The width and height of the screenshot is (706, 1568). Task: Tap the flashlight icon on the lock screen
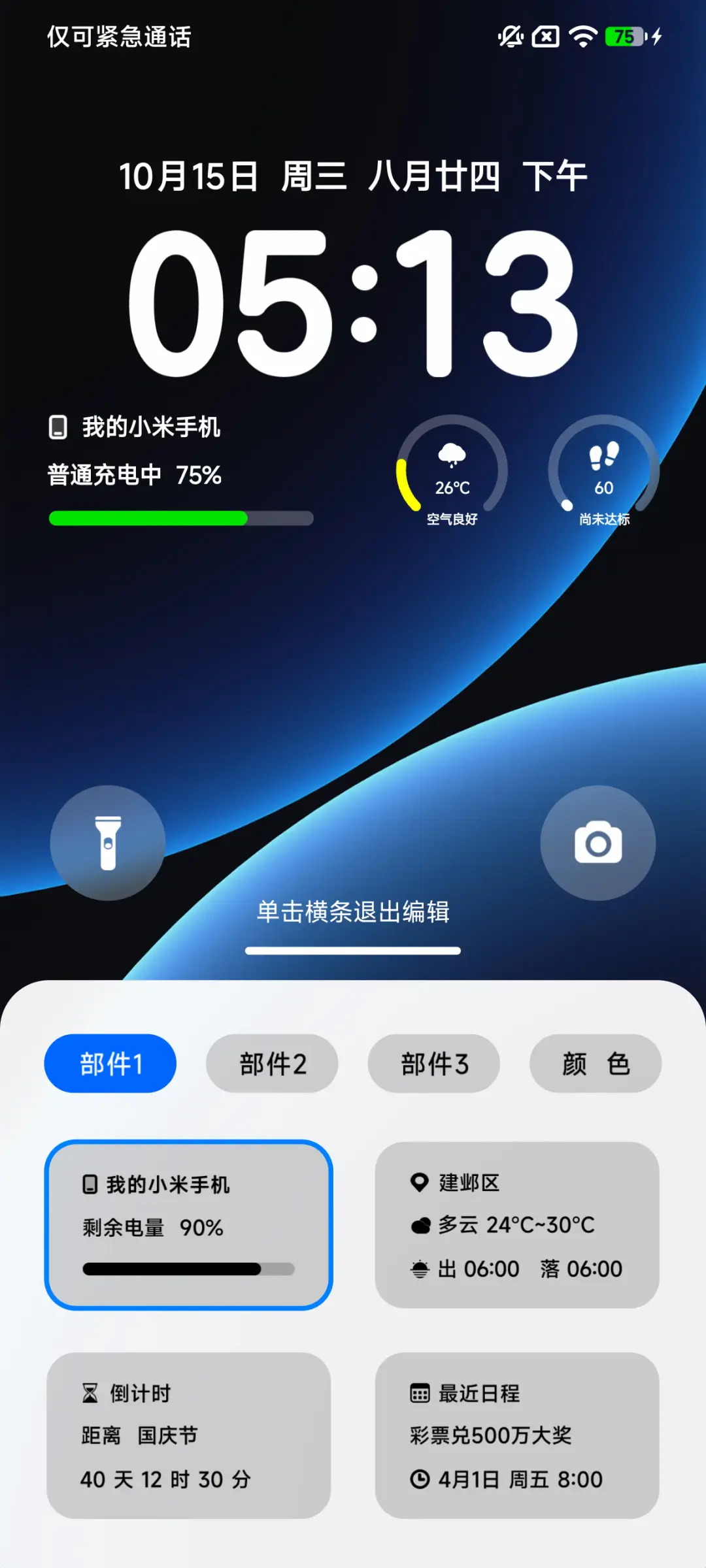pos(109,844)
